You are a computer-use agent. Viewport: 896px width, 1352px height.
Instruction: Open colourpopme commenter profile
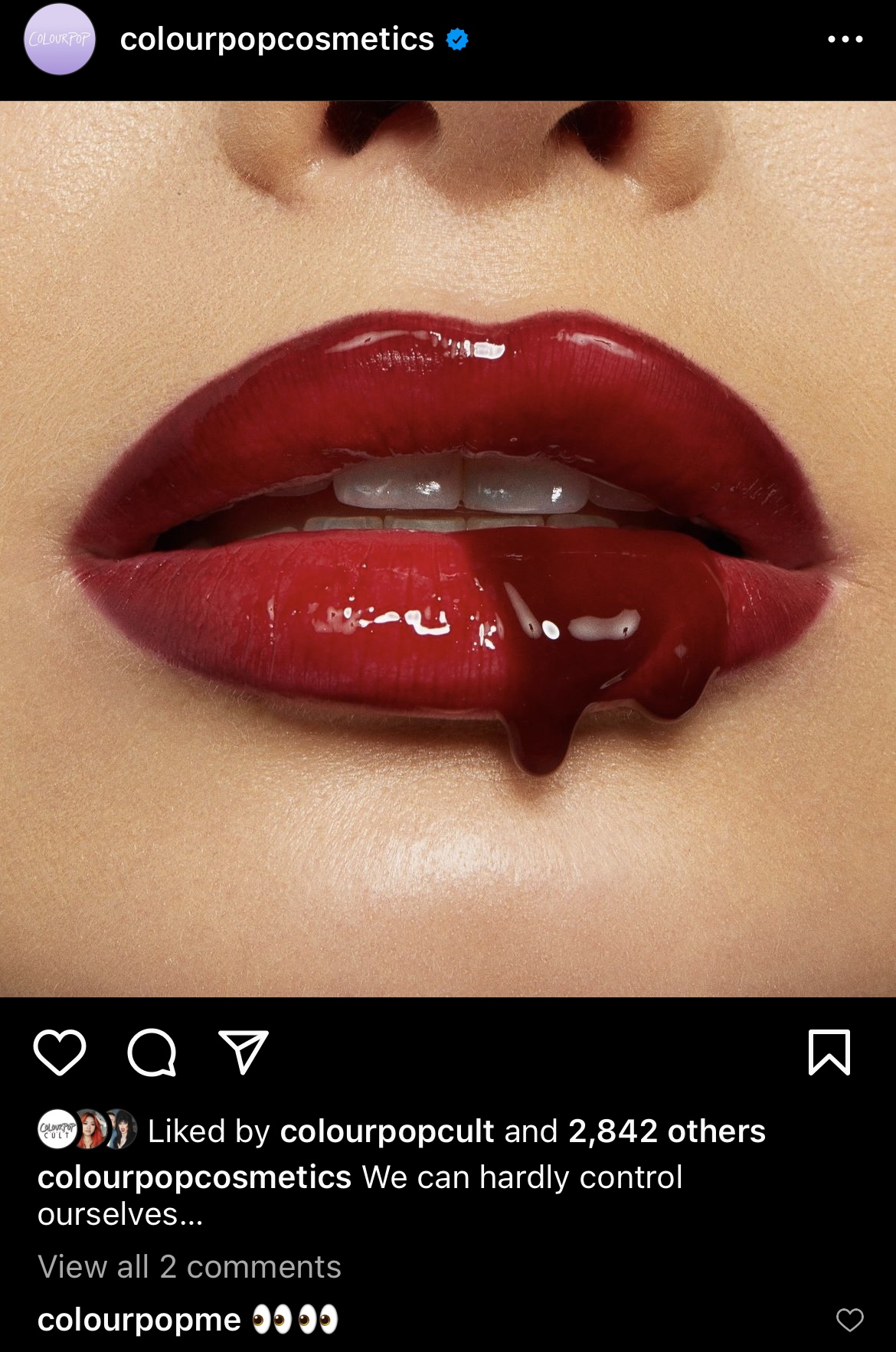[x=139, y=1320]
